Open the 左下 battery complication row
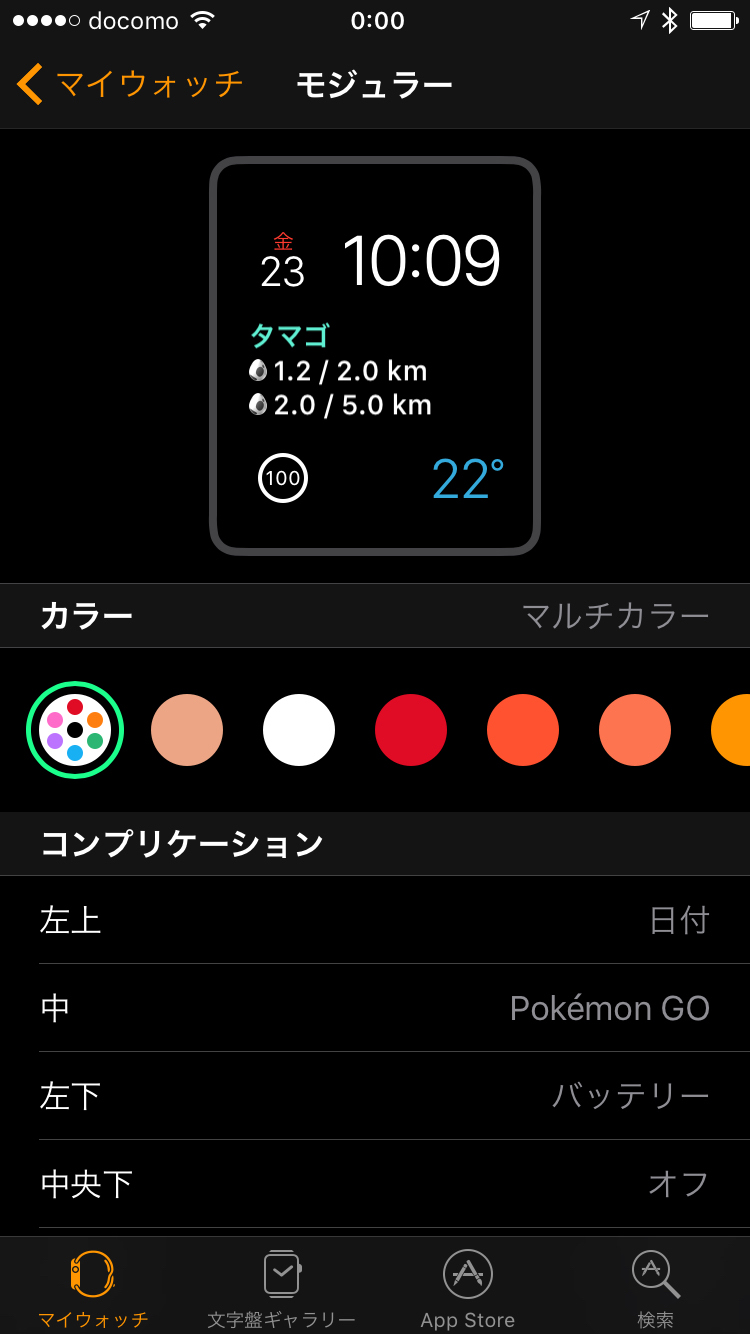750x1334 pixels. [x=375, y=1096]
